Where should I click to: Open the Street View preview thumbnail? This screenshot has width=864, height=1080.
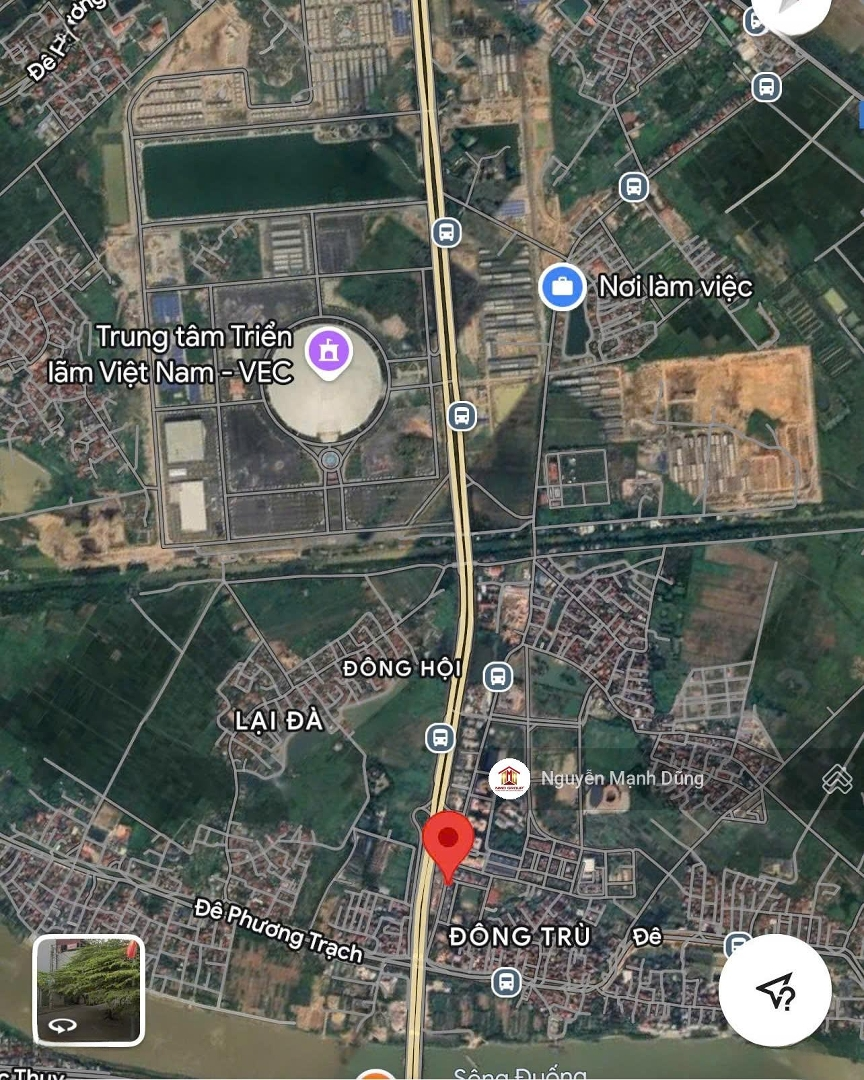pos(89,990)
